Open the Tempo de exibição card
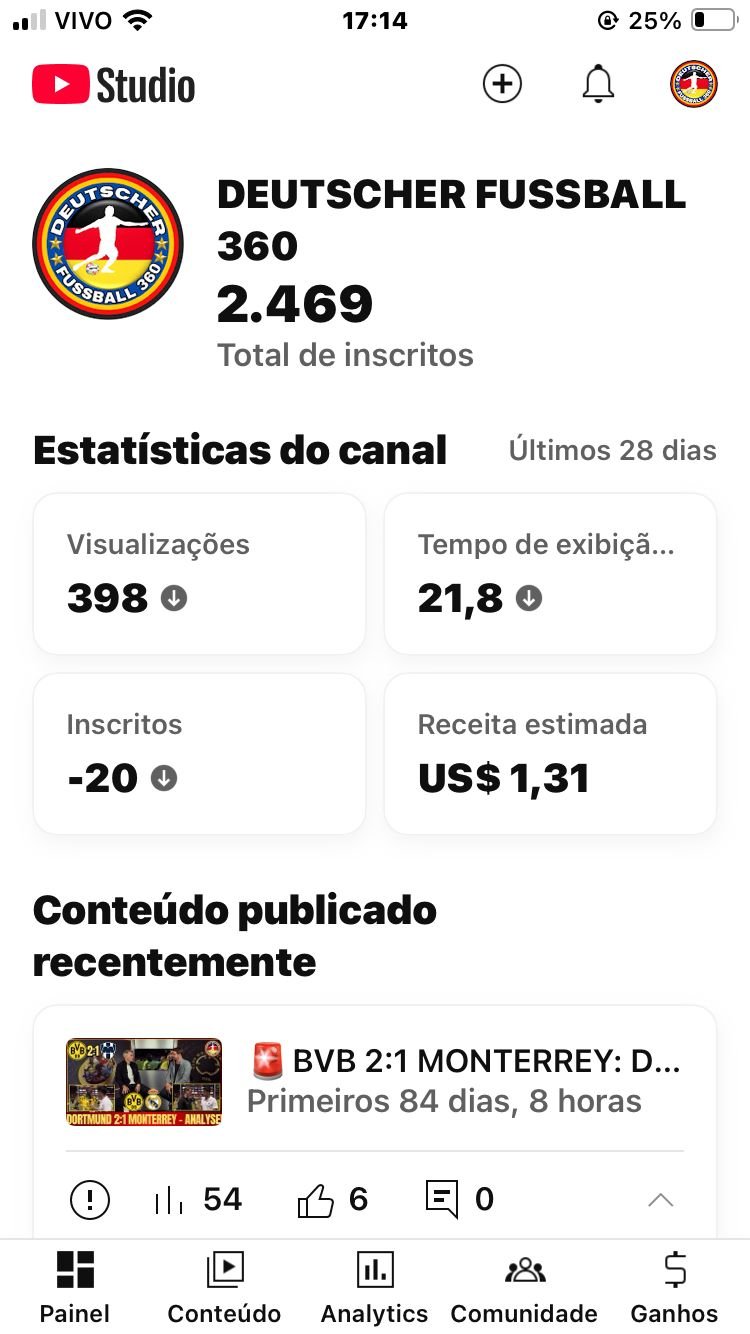750x1334 pixels. point(550,574)
